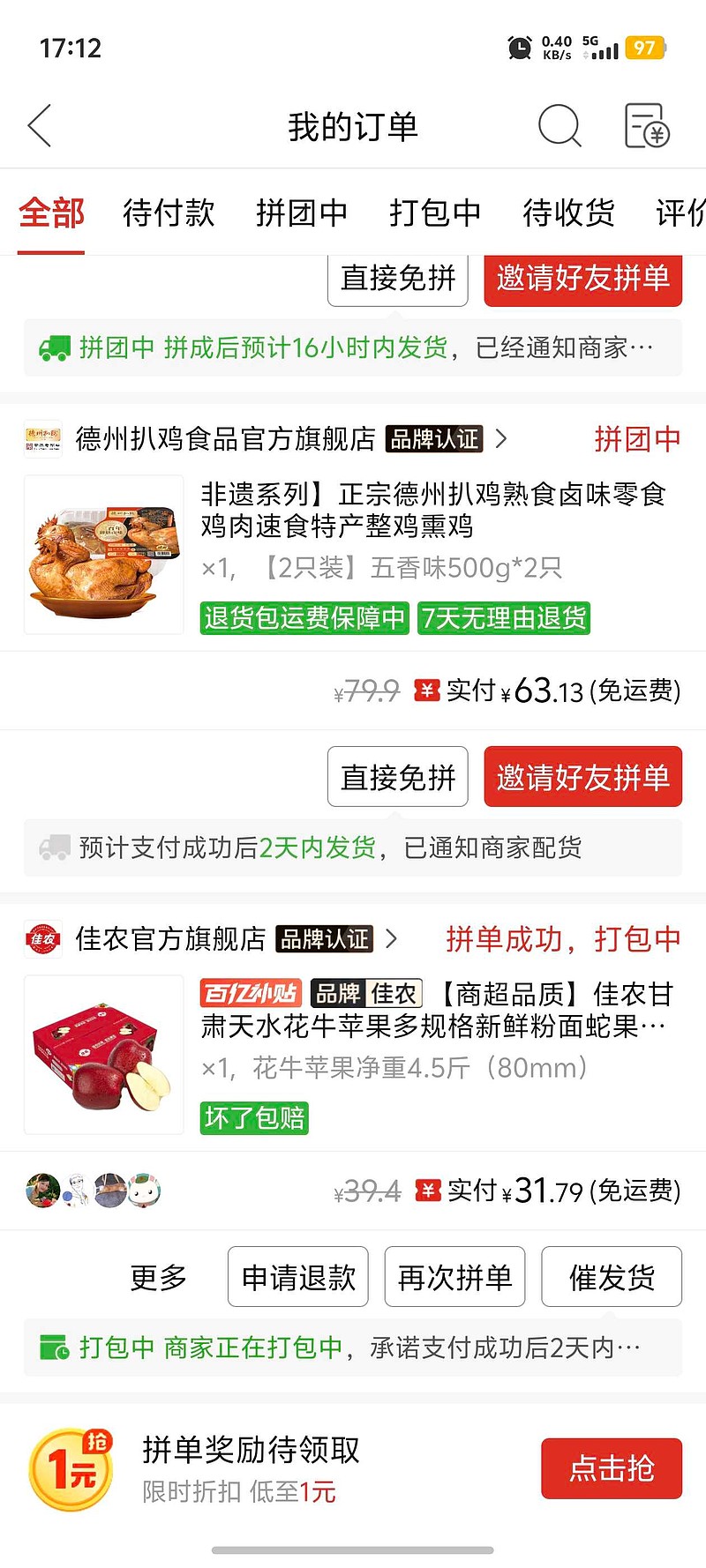706x1568 pixels.
Task: Click 直接免拼 below the chicken order
Action: [x=397, y=777]
